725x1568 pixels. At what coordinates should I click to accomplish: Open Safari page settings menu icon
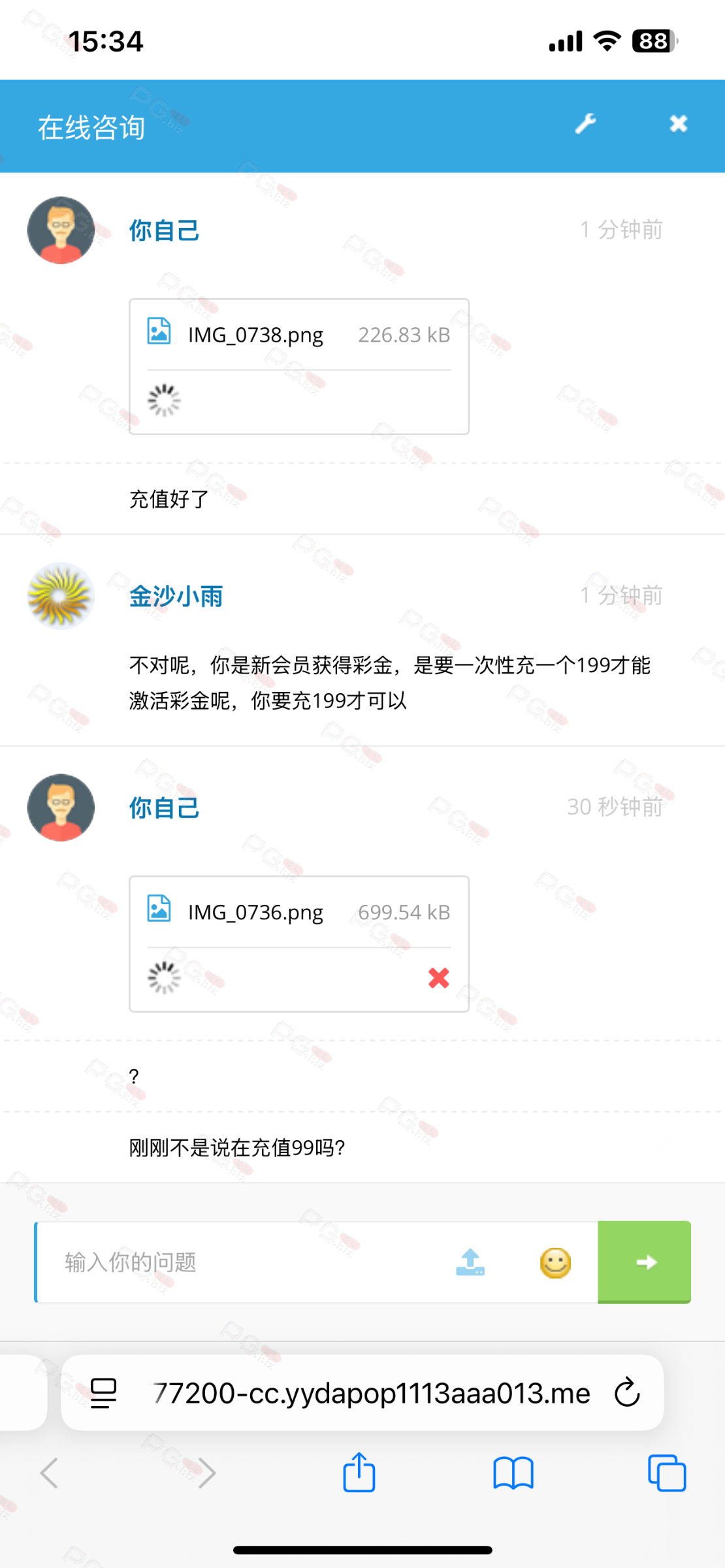(103, 1393)
